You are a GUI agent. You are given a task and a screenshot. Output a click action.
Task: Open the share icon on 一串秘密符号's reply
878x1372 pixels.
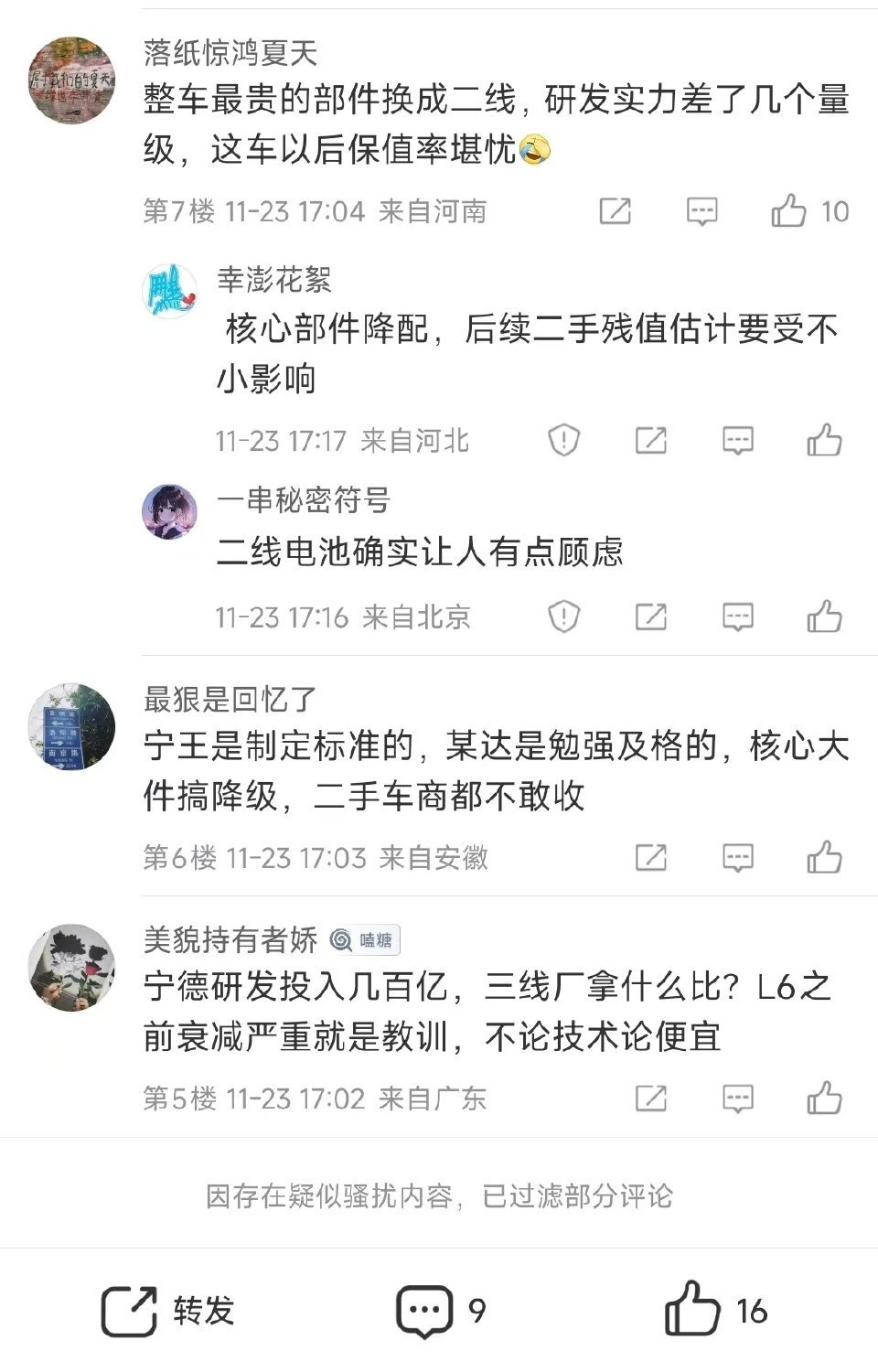pos(651,617)
